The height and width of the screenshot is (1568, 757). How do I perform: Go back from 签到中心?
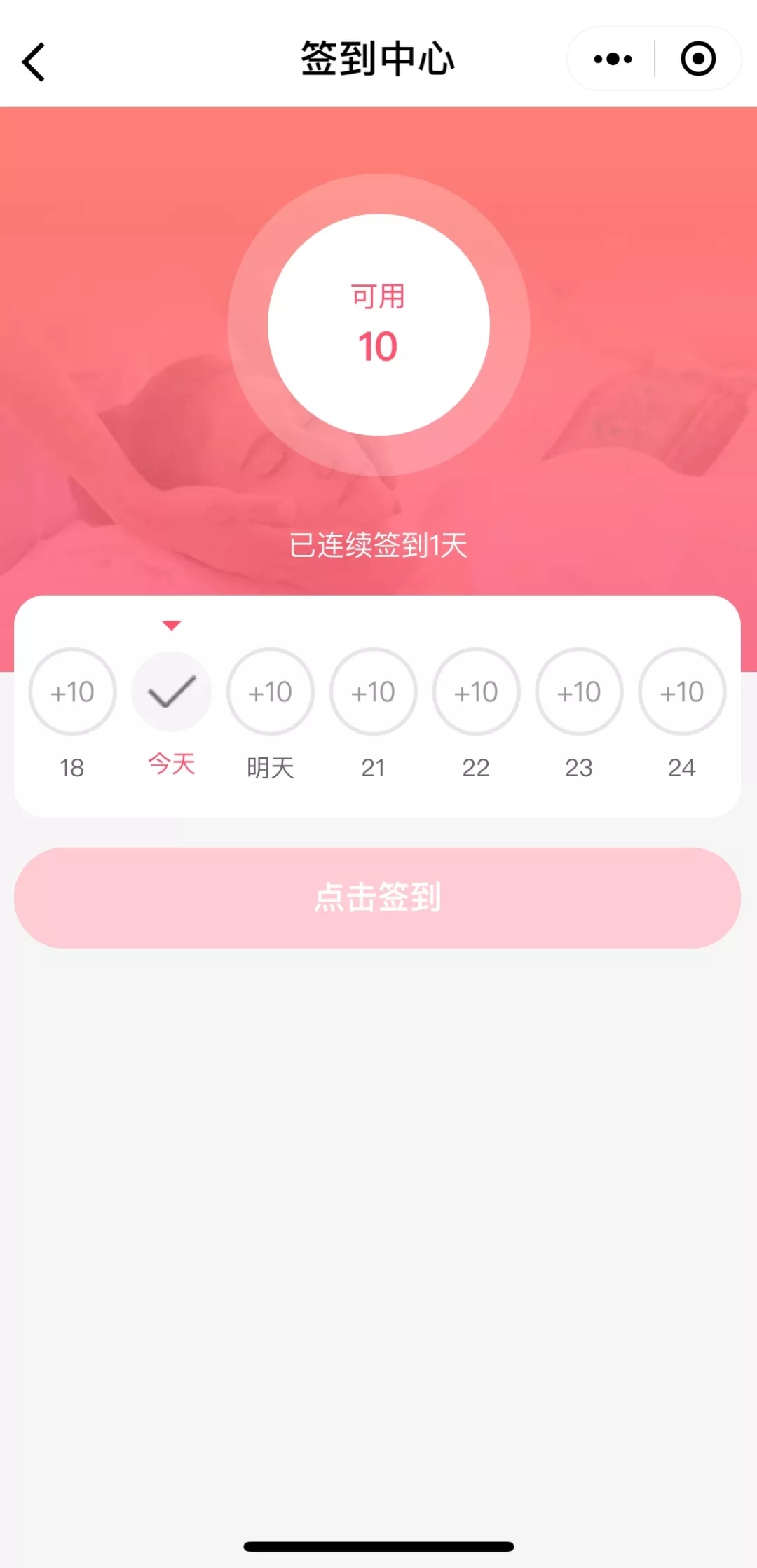pyautogui.click(x=34, y=62)
